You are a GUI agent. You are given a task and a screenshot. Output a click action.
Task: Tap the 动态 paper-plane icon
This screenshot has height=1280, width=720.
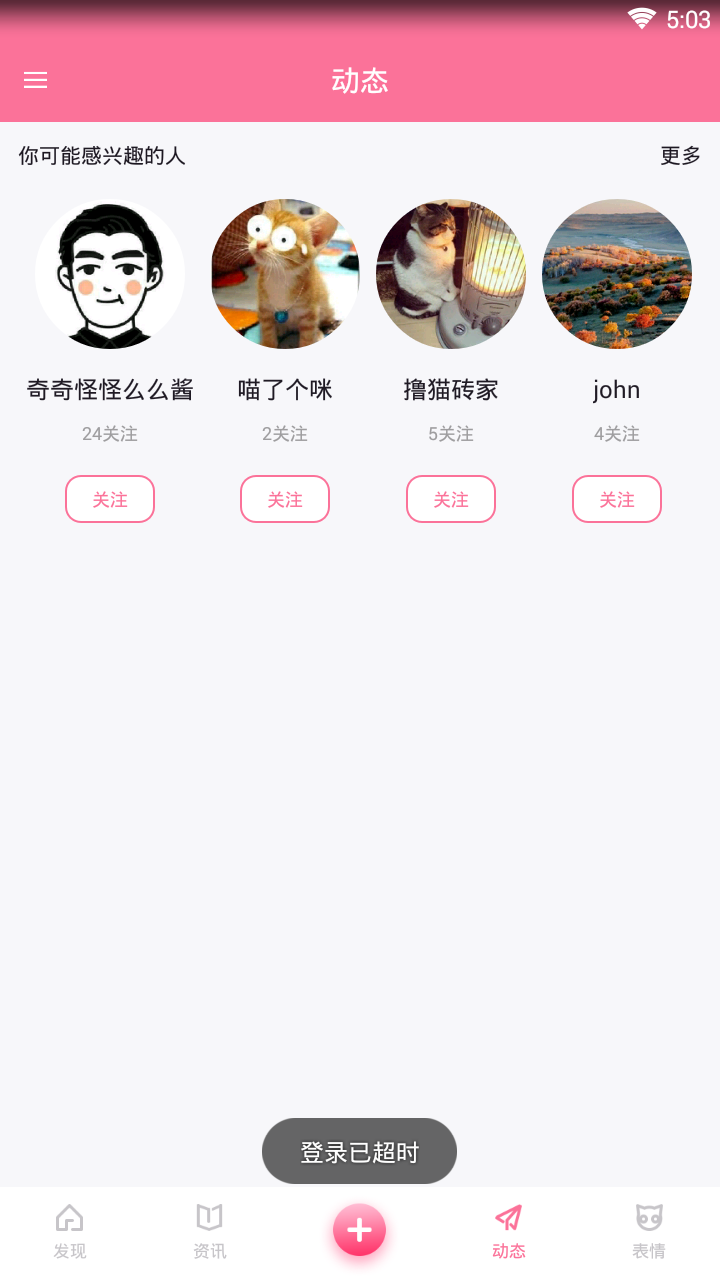pos(509,1218)
